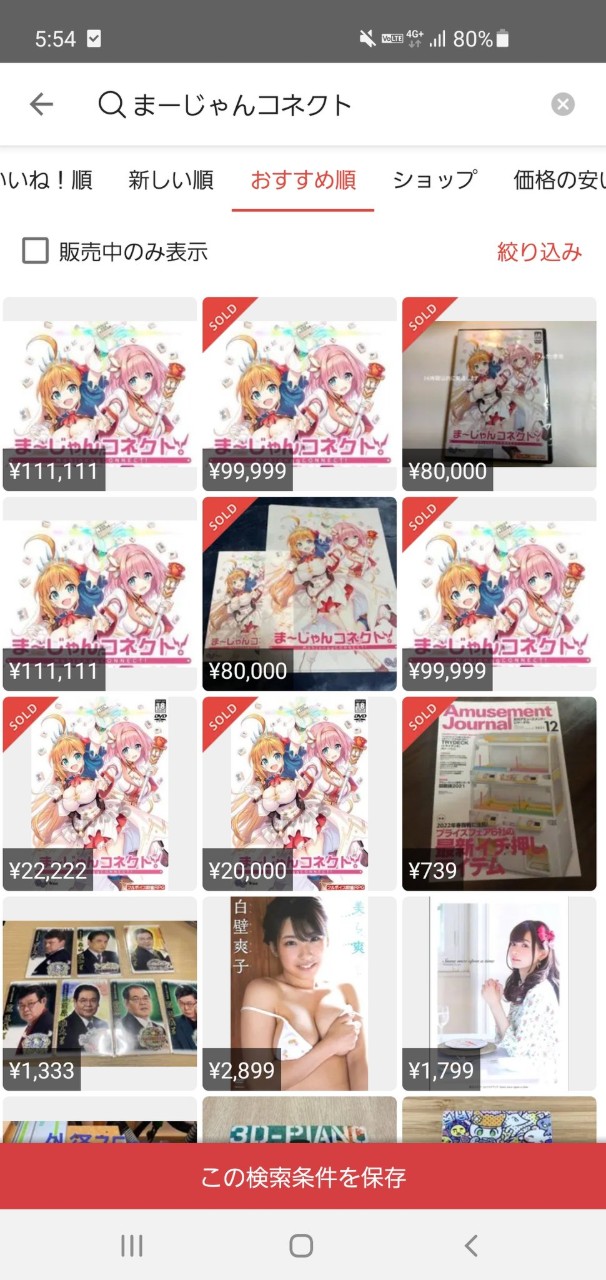
Task: Open the sold item priced ¥20,000
Action: 299,793
